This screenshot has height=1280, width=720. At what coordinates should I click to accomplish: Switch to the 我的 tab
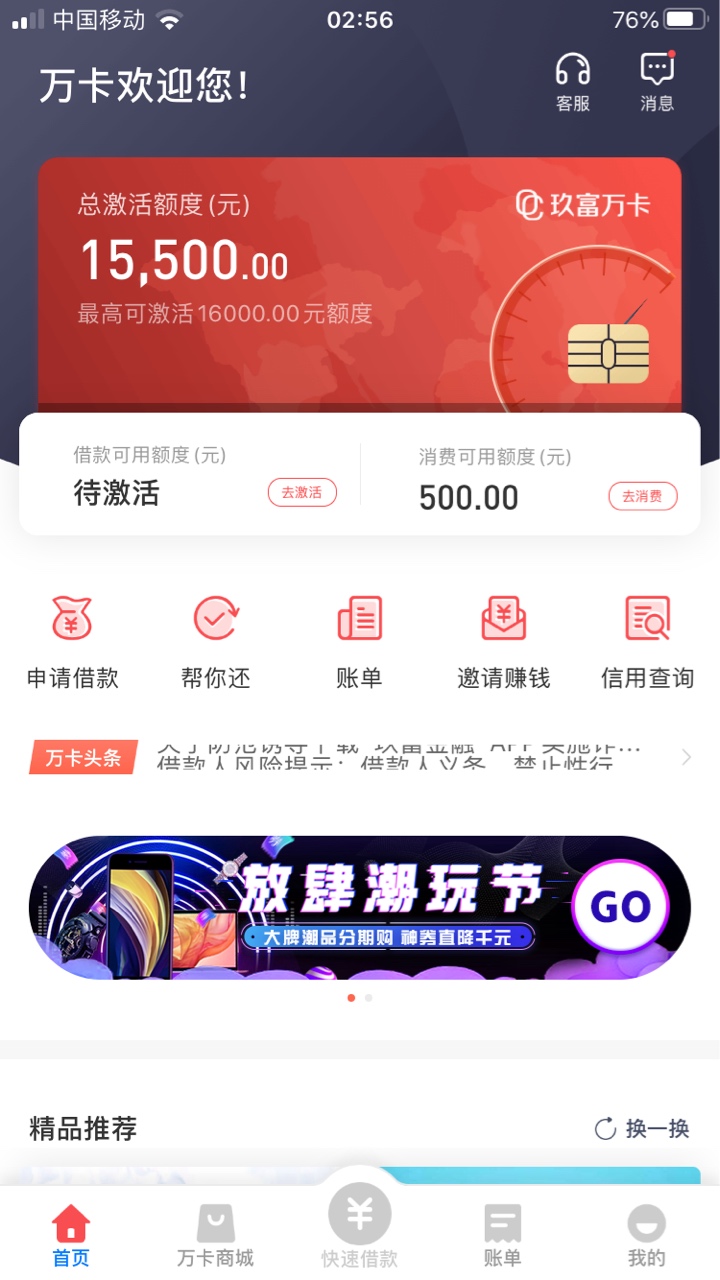pyautogui.click(x=647, y=1236)
